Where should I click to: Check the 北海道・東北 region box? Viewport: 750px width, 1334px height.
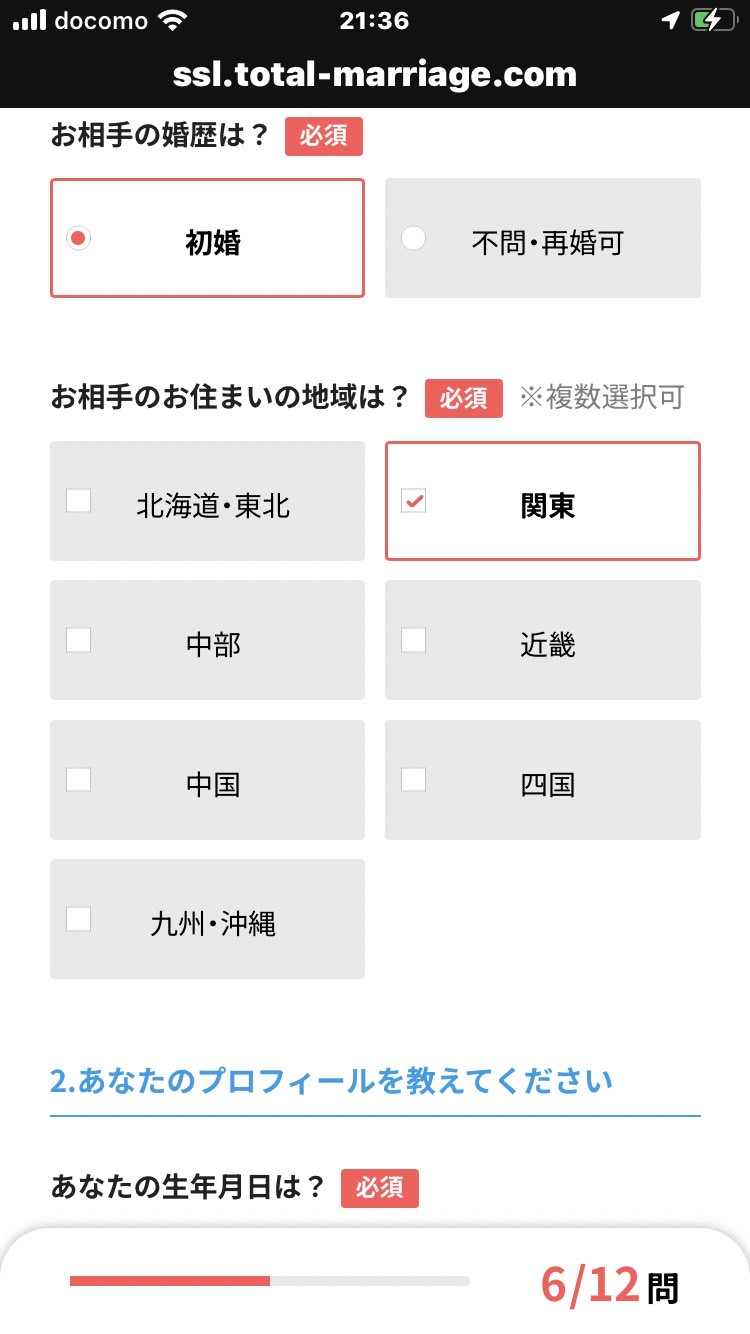click(x=207, y=501)
